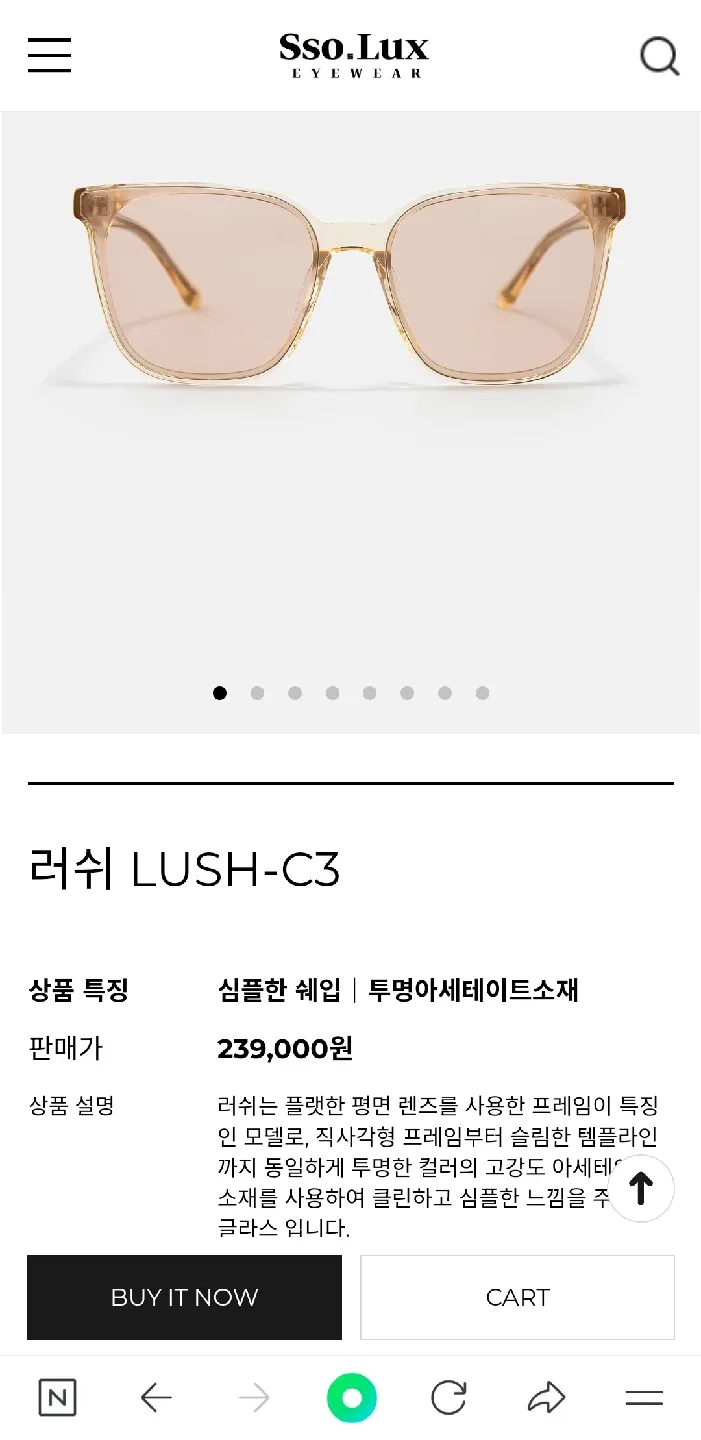Open the hamburger menu
The width and height of the screenshot is (701, 1440).
point(49,55)
